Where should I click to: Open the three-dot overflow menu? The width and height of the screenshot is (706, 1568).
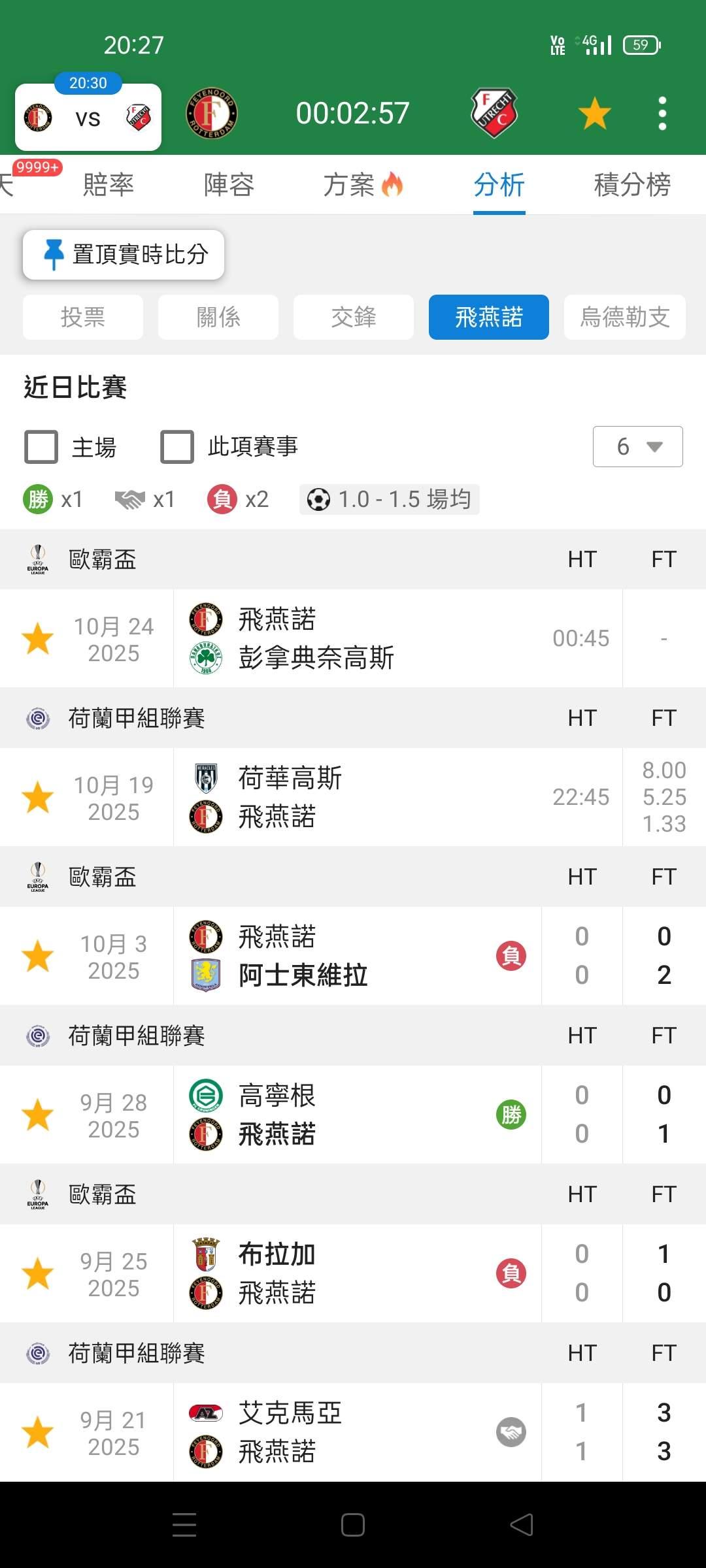pyautogui.click(x=662, y=114)
